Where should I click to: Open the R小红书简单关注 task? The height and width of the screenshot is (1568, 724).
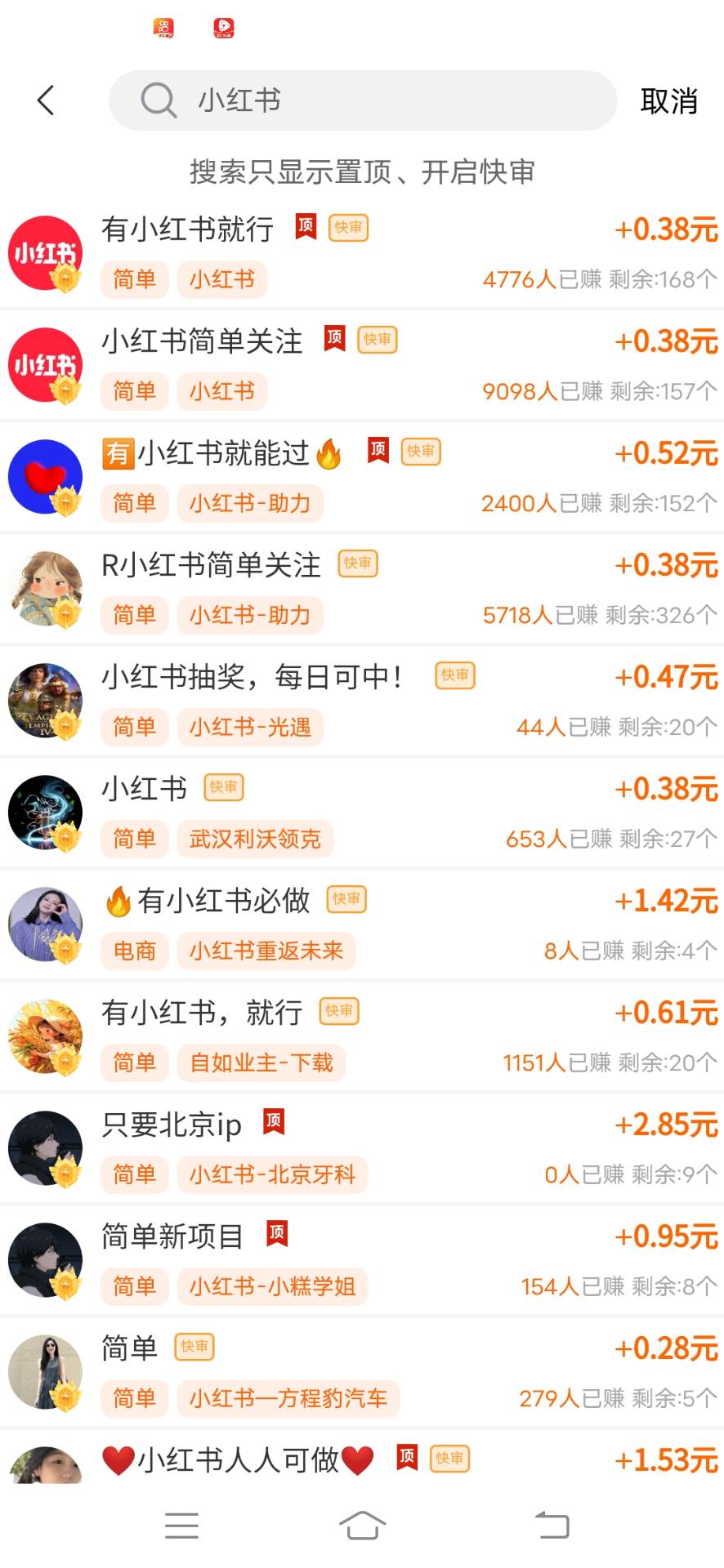362,589
